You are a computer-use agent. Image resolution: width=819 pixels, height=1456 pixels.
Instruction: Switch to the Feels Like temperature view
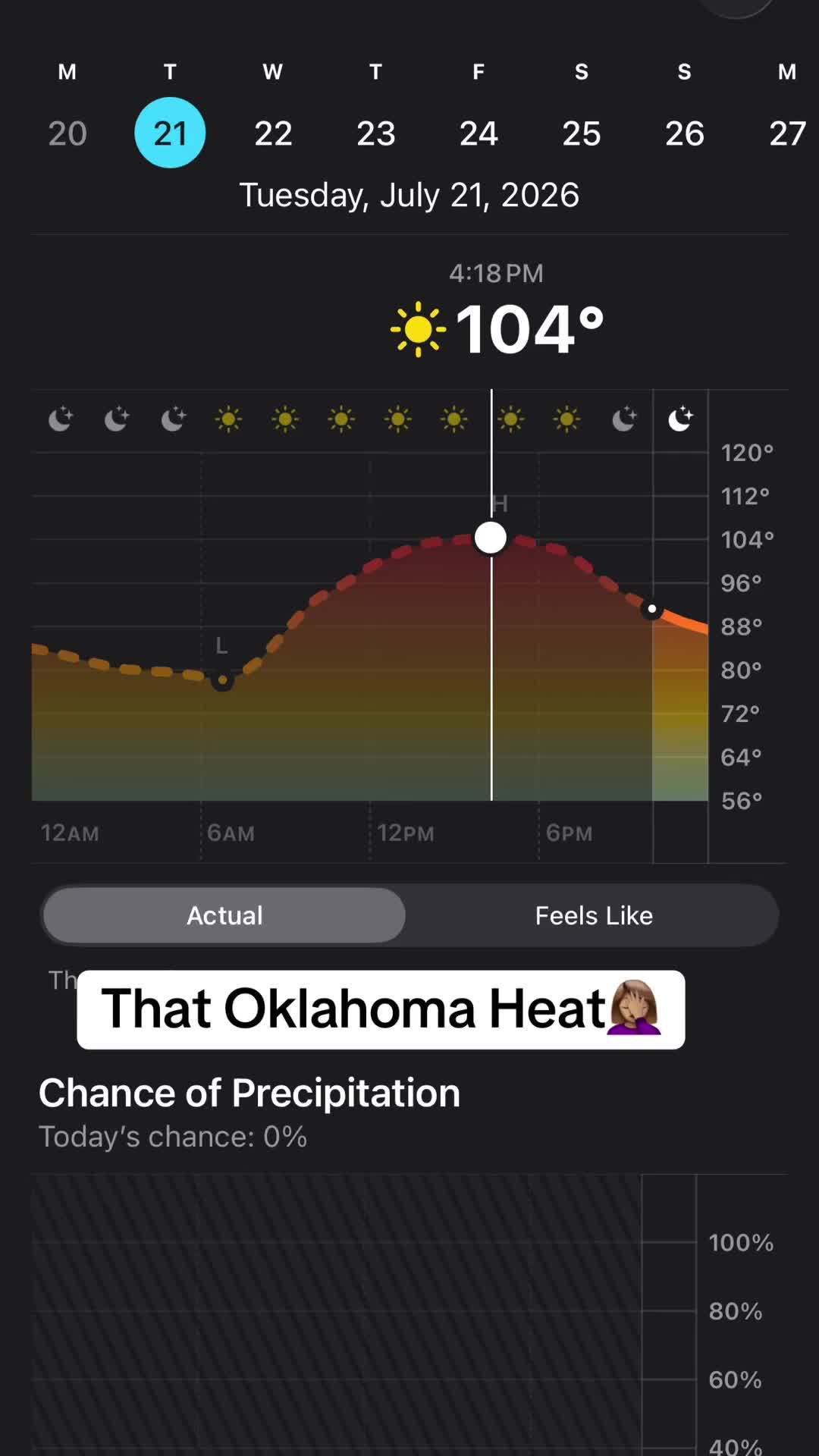594,915
